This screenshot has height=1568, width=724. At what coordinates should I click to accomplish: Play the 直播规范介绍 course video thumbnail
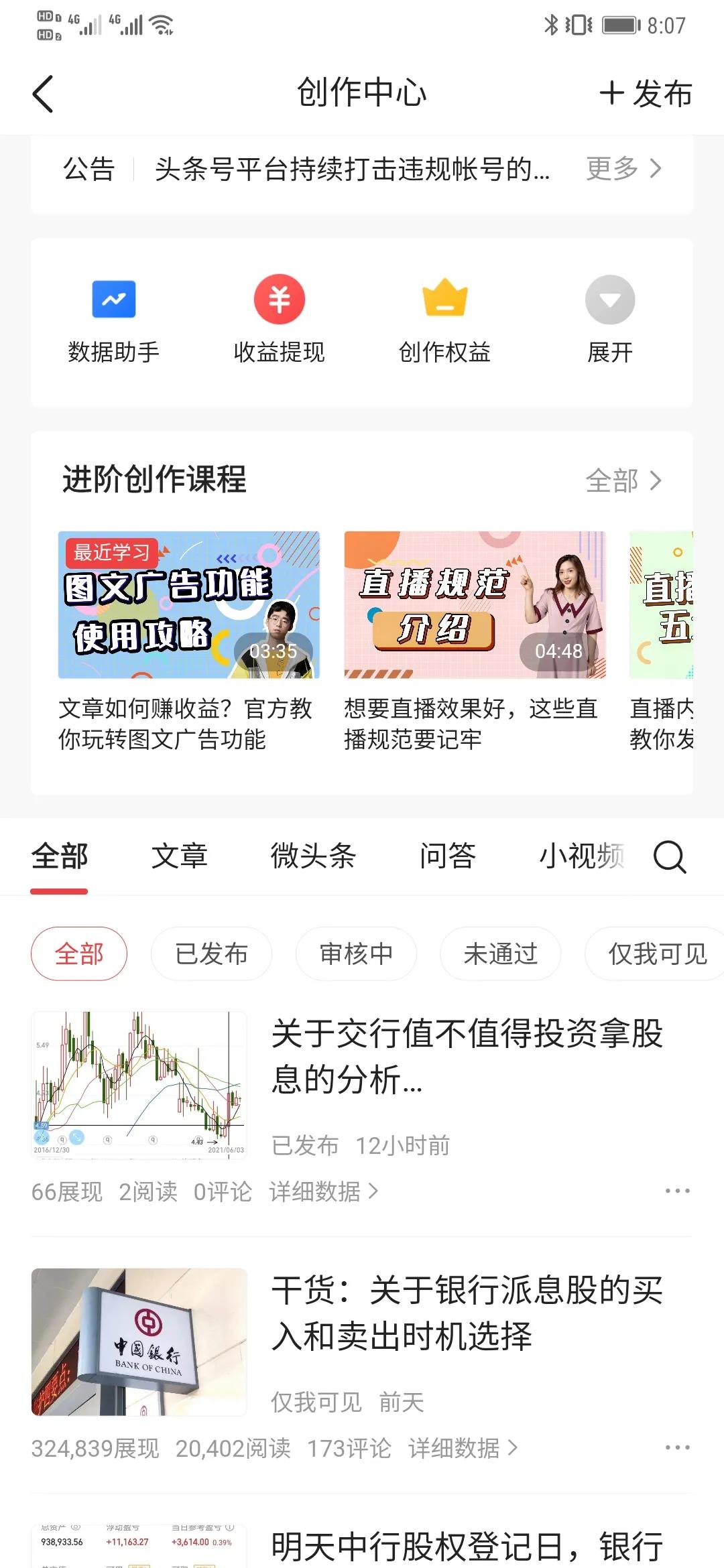pos(476,603)
